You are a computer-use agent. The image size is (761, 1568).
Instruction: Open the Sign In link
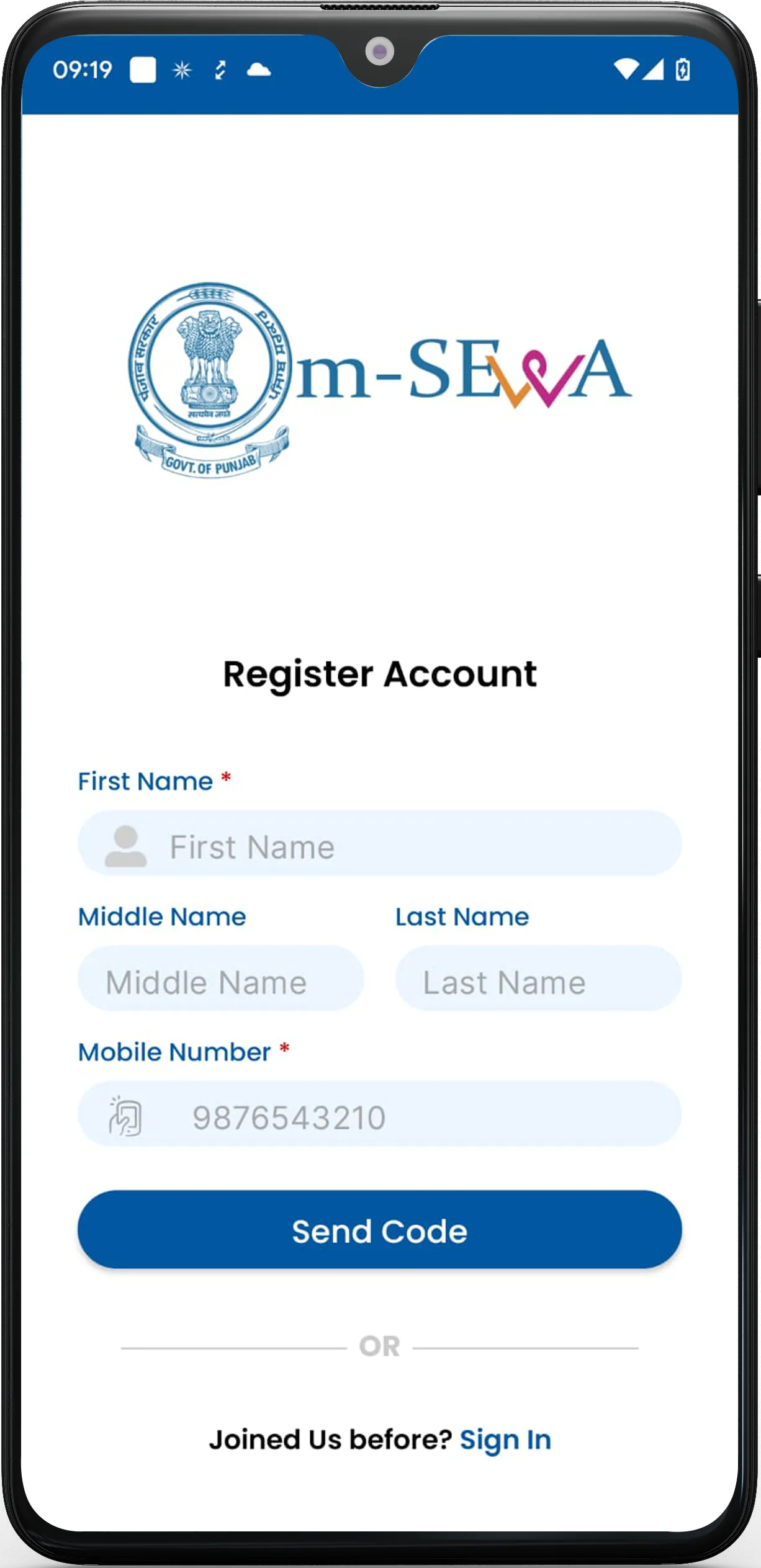click(505, 1440)
